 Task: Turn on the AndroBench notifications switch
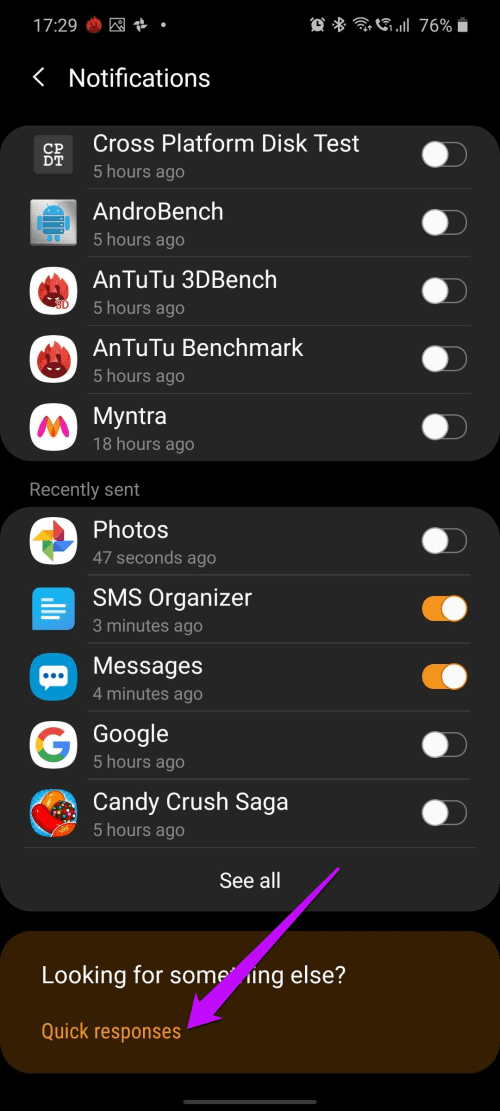pyautogui.click(x=444, y=222)
